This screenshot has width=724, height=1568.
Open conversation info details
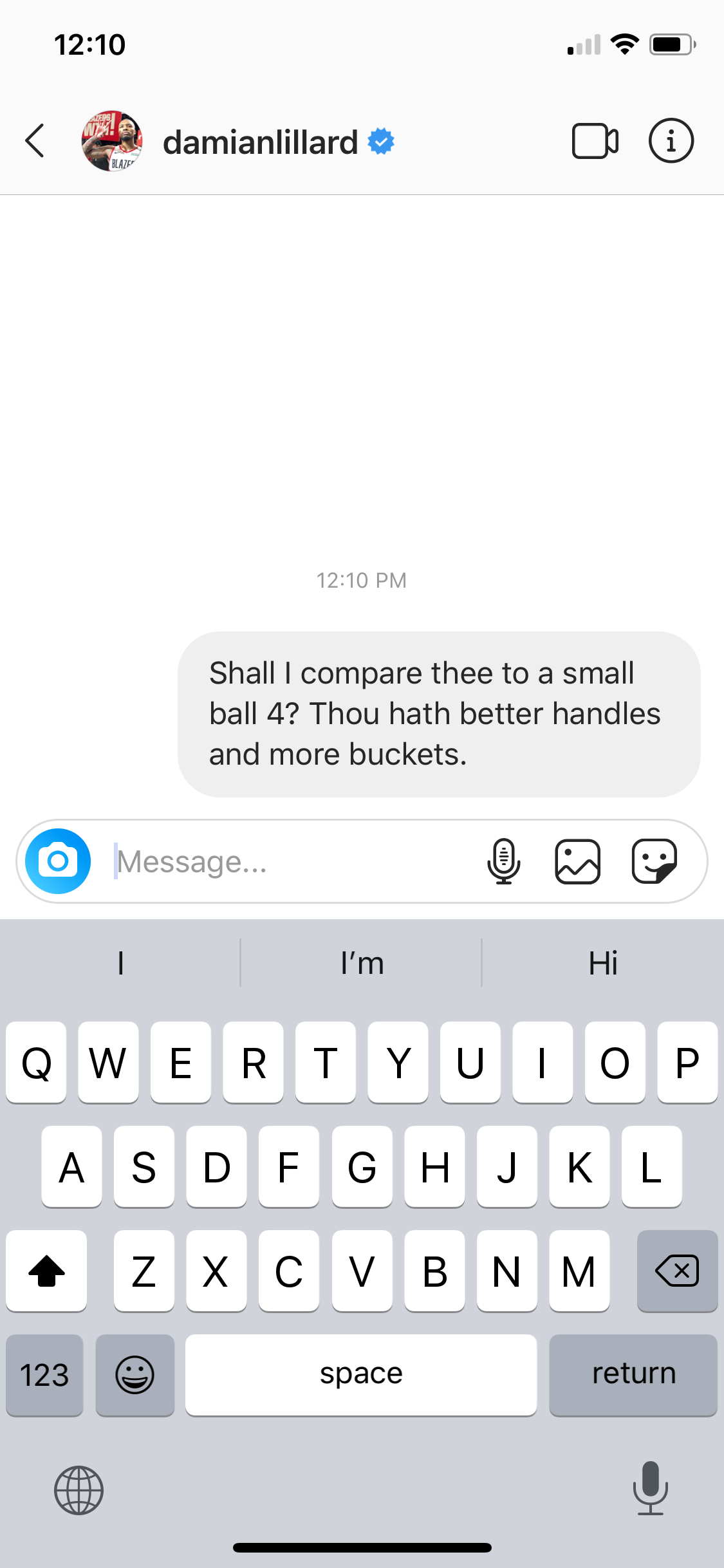671,140
